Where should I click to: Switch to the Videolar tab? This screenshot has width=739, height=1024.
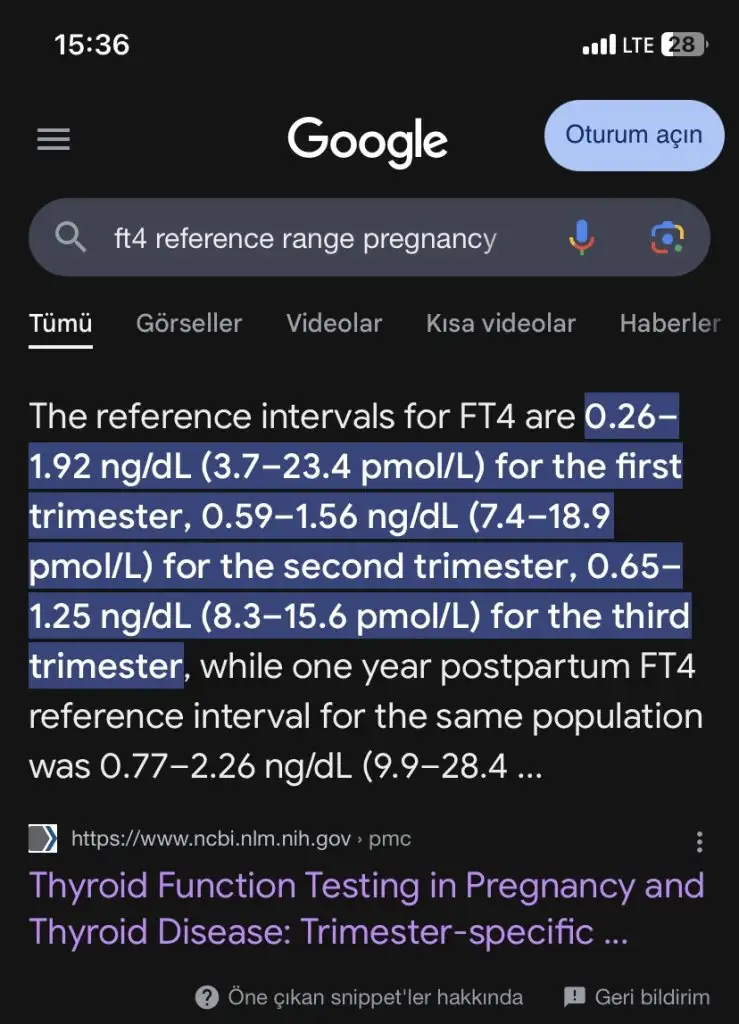(x=334, y=323)
